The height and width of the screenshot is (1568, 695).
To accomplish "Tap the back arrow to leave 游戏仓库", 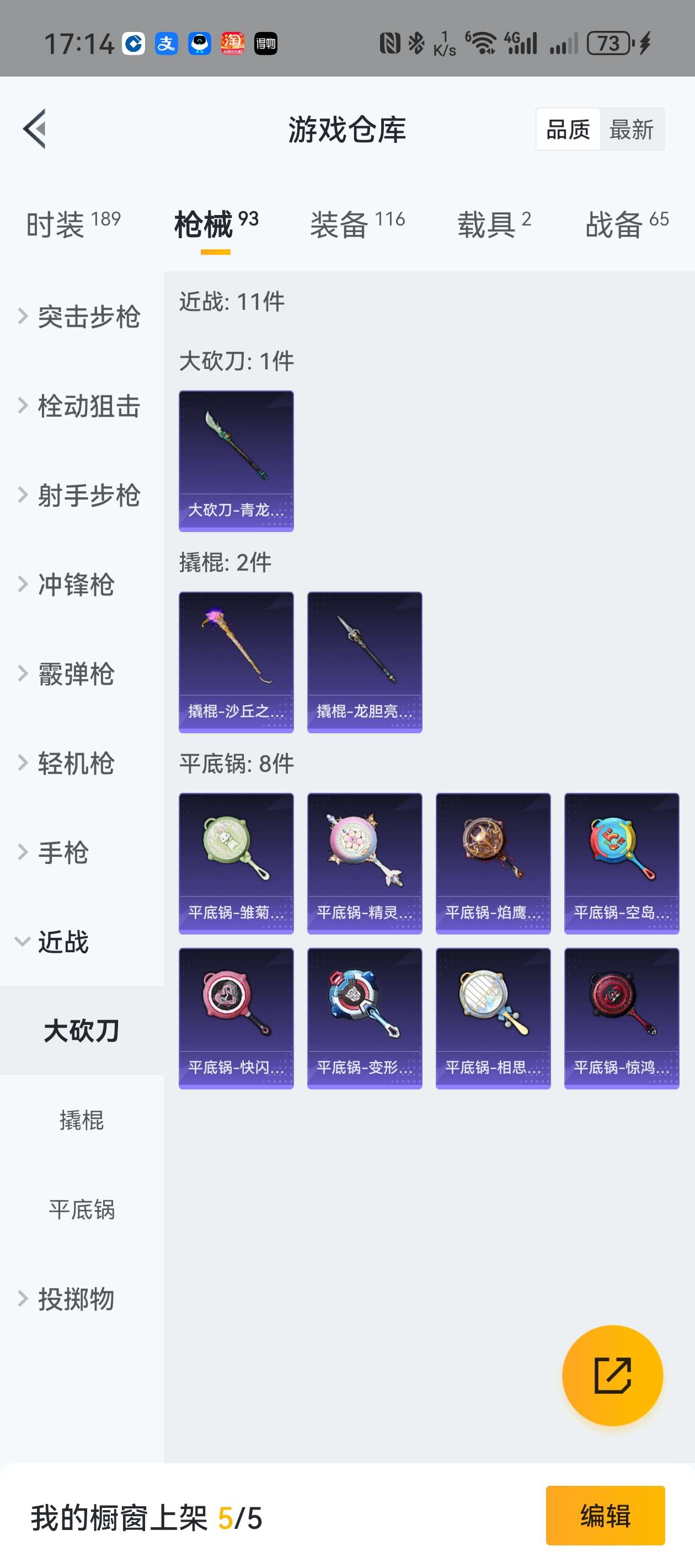I will tap(35, 129).
